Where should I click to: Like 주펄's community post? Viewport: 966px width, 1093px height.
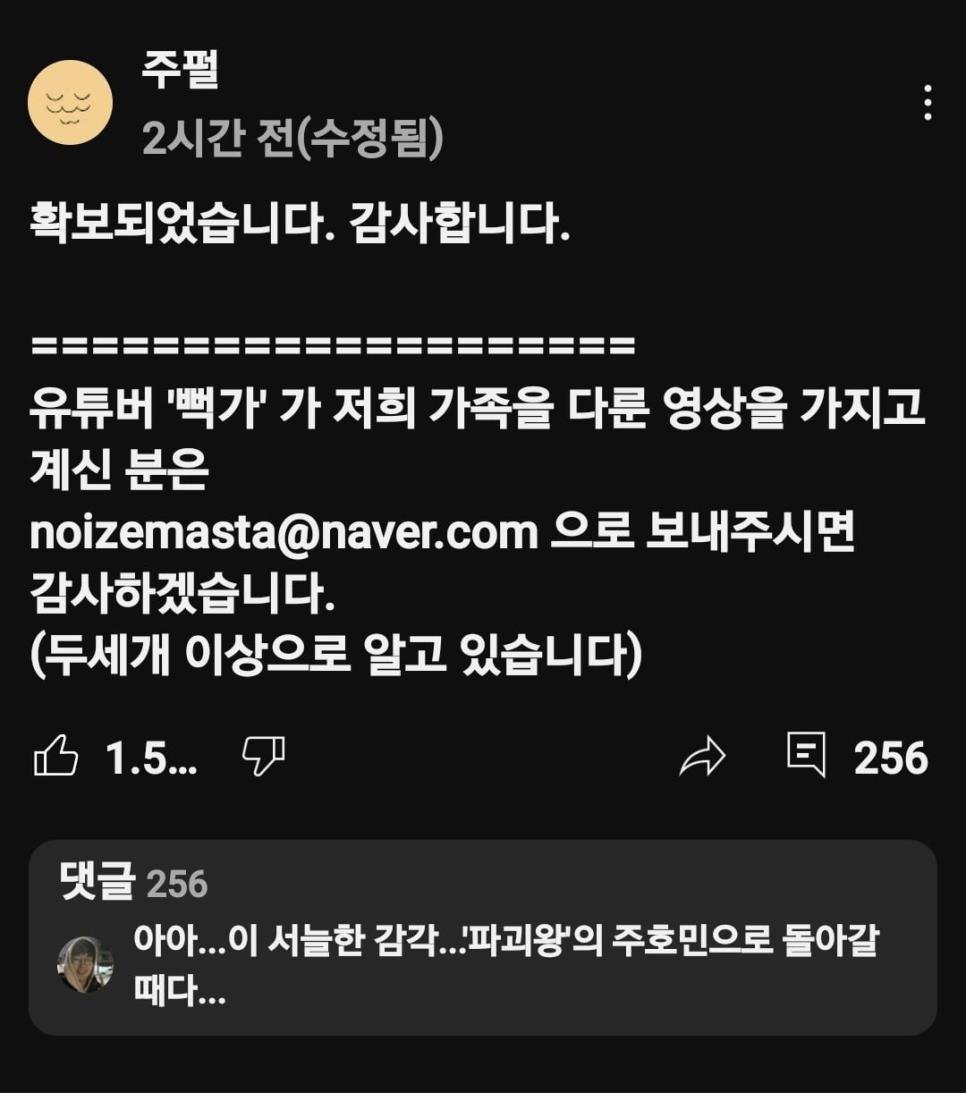[56, 758]
